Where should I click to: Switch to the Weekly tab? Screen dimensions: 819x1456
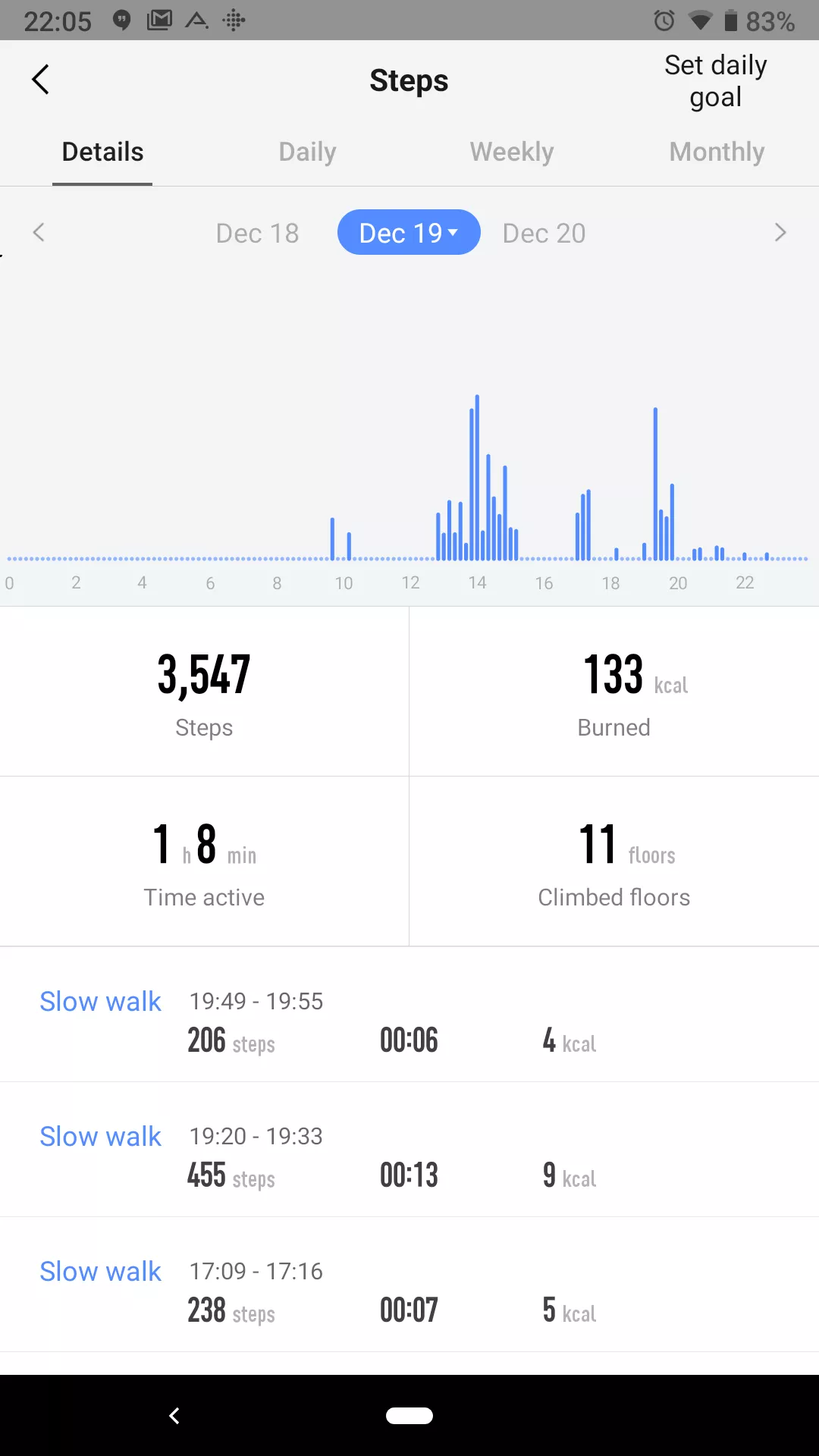click(x=512, y=152)
